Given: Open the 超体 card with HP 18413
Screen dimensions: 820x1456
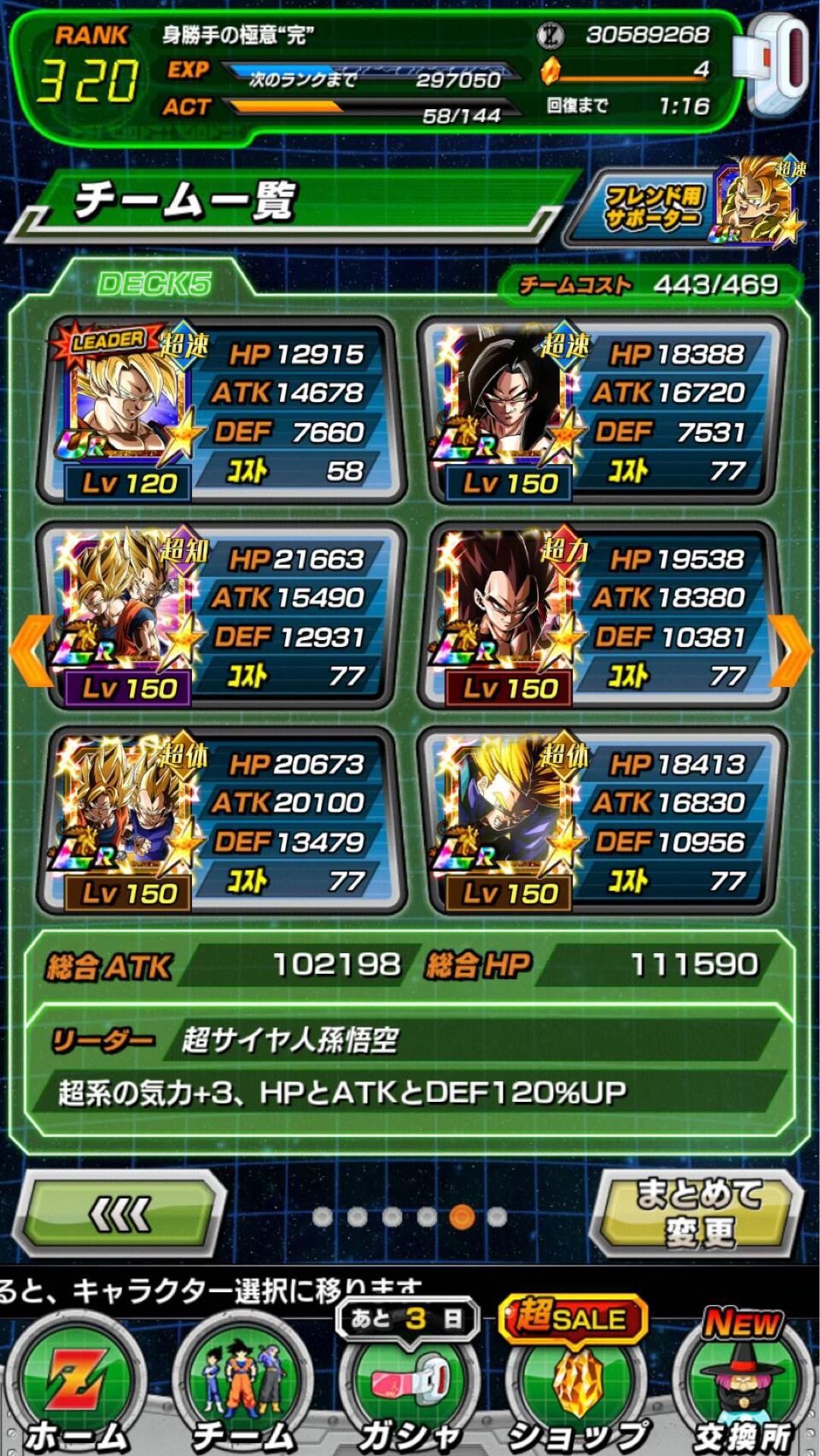Looking at the screenshot, I should (600, 820).
